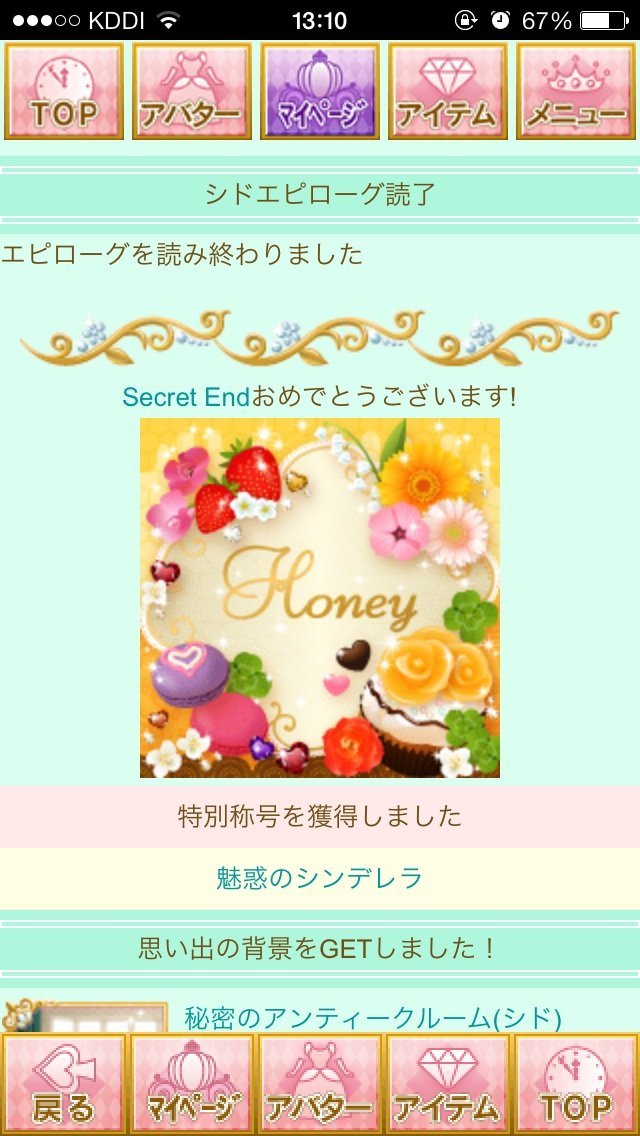This screenshot has width=640, height=1136.
Task: Open アイテム in top navigation bar
Action: (447, 91)
